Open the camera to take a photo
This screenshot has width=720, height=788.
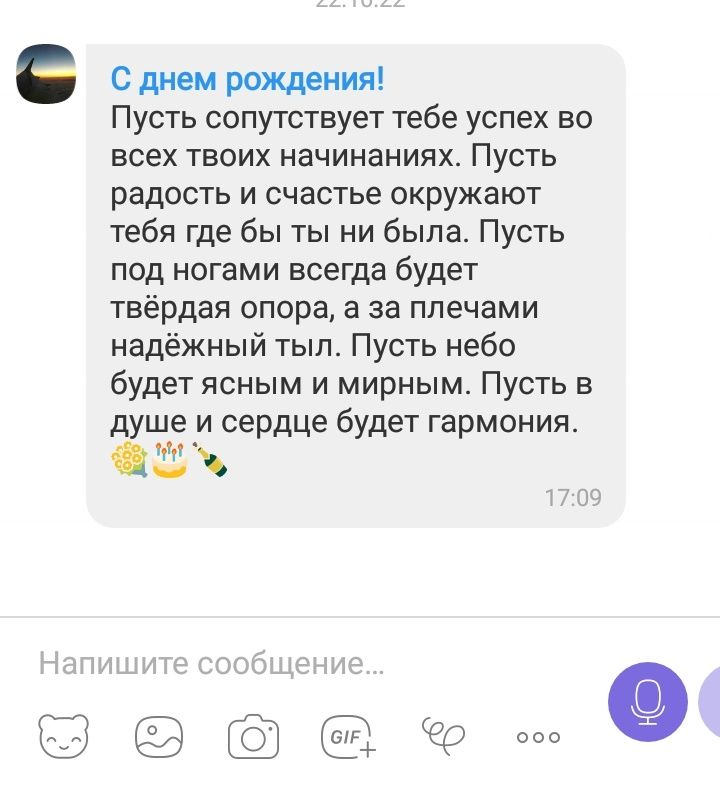(x=253, y=738)
